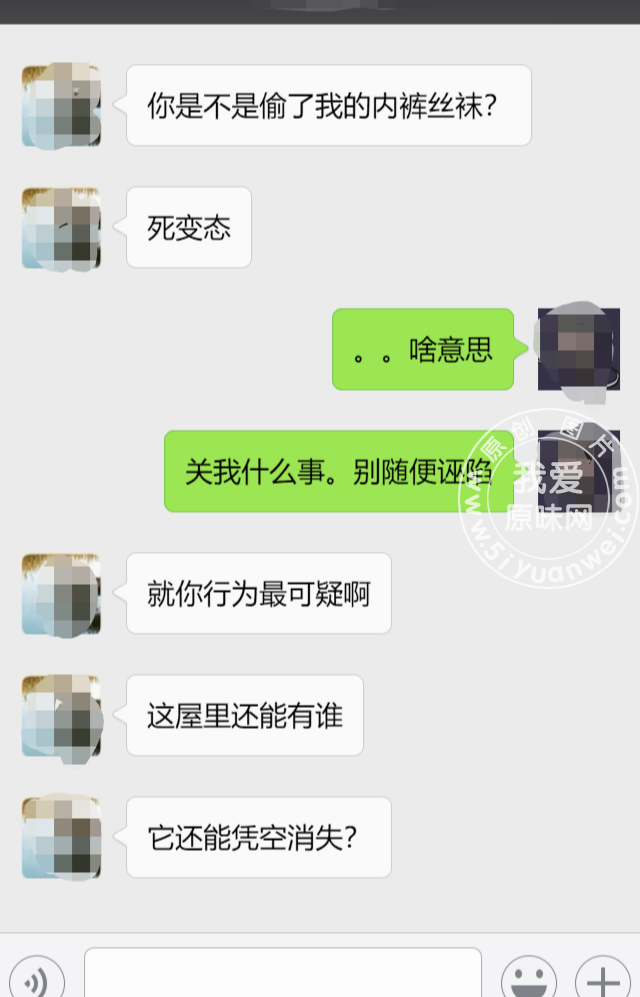This screenshot has height=997, width=640.
Task: Tap the voice message icon
Action: [x=36, y=980]
